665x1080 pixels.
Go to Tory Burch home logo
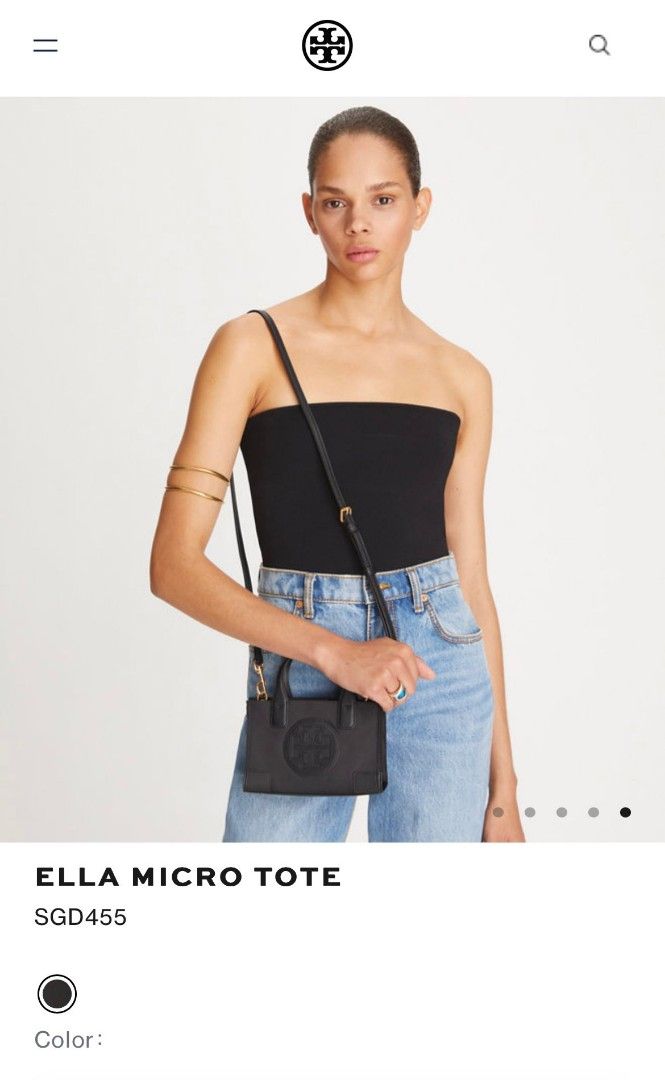point(328,46)
